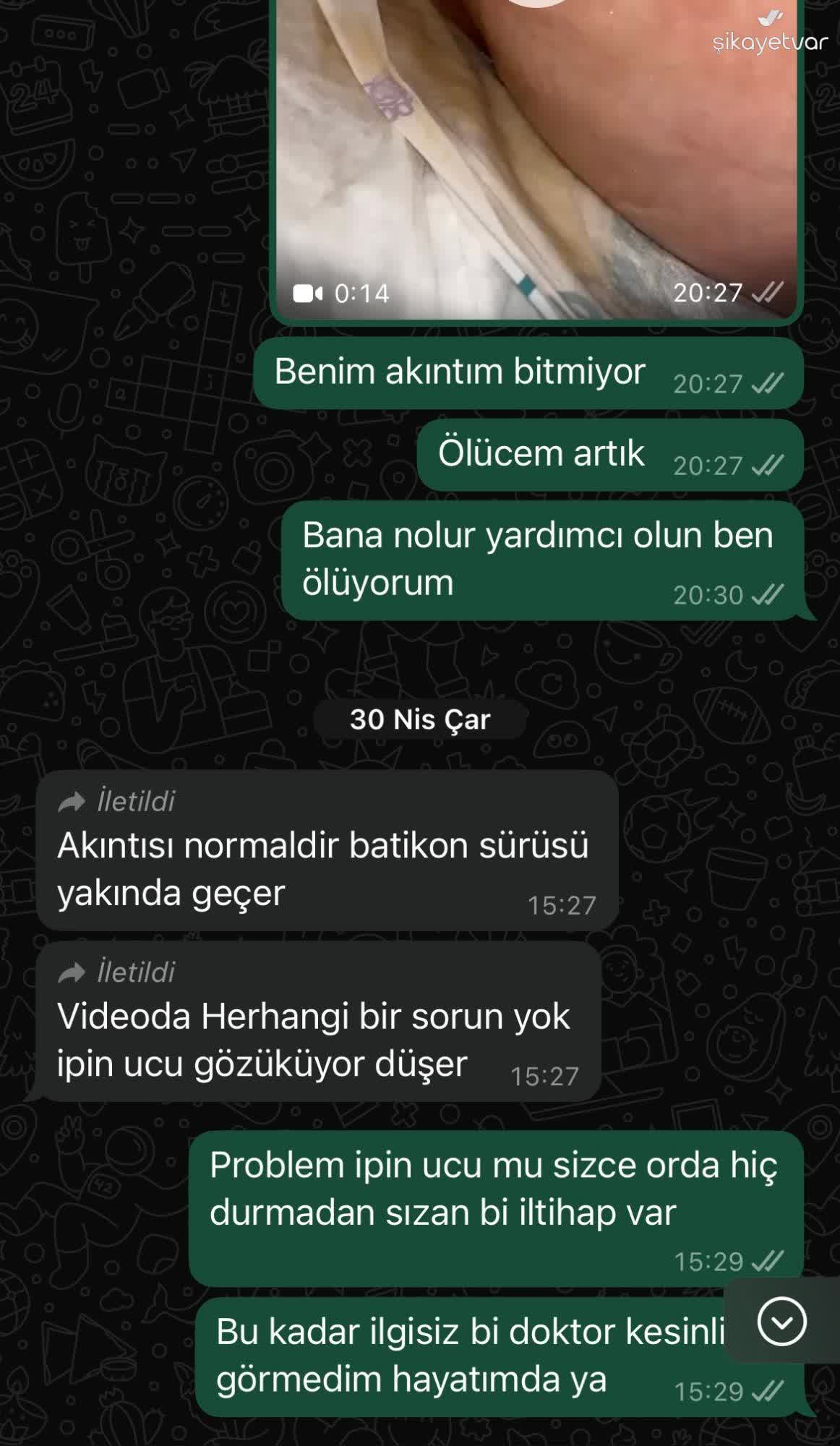The height and width of the screenshot is (1446, 840).
Task: Click the '30 Nis Çar' date separator chip
Action: click(419, 719)
